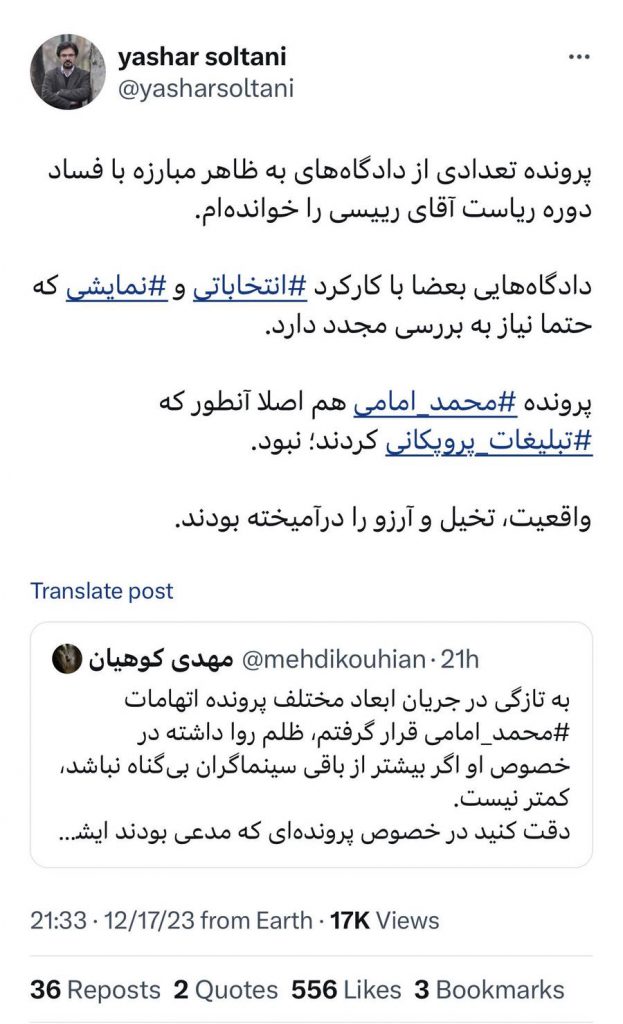See who gave the 556 Likes
Screen dimensions: 623x1024
pyautogui.click(x=345, y=990)
